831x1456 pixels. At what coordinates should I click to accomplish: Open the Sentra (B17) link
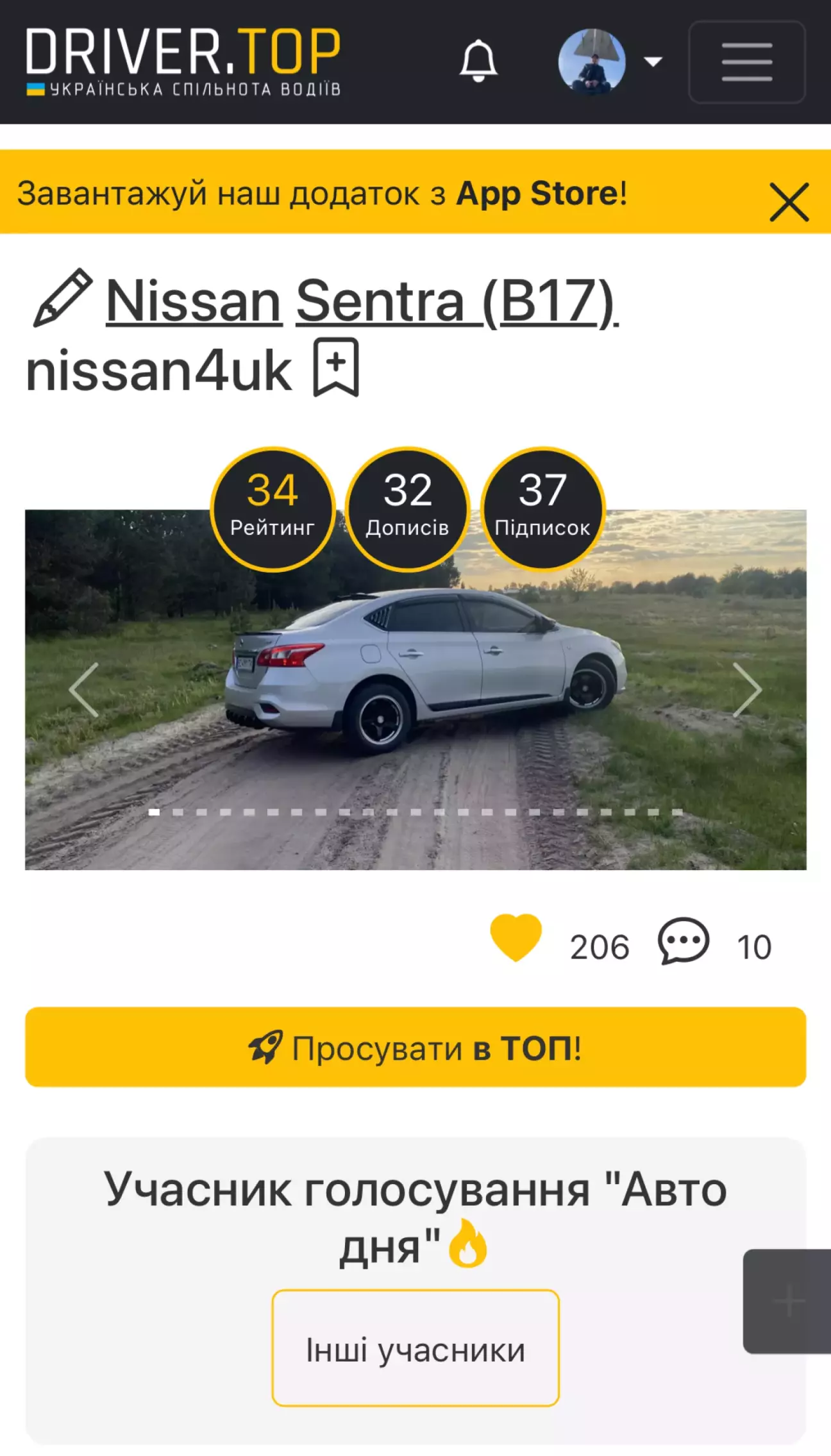coord(457,301)
